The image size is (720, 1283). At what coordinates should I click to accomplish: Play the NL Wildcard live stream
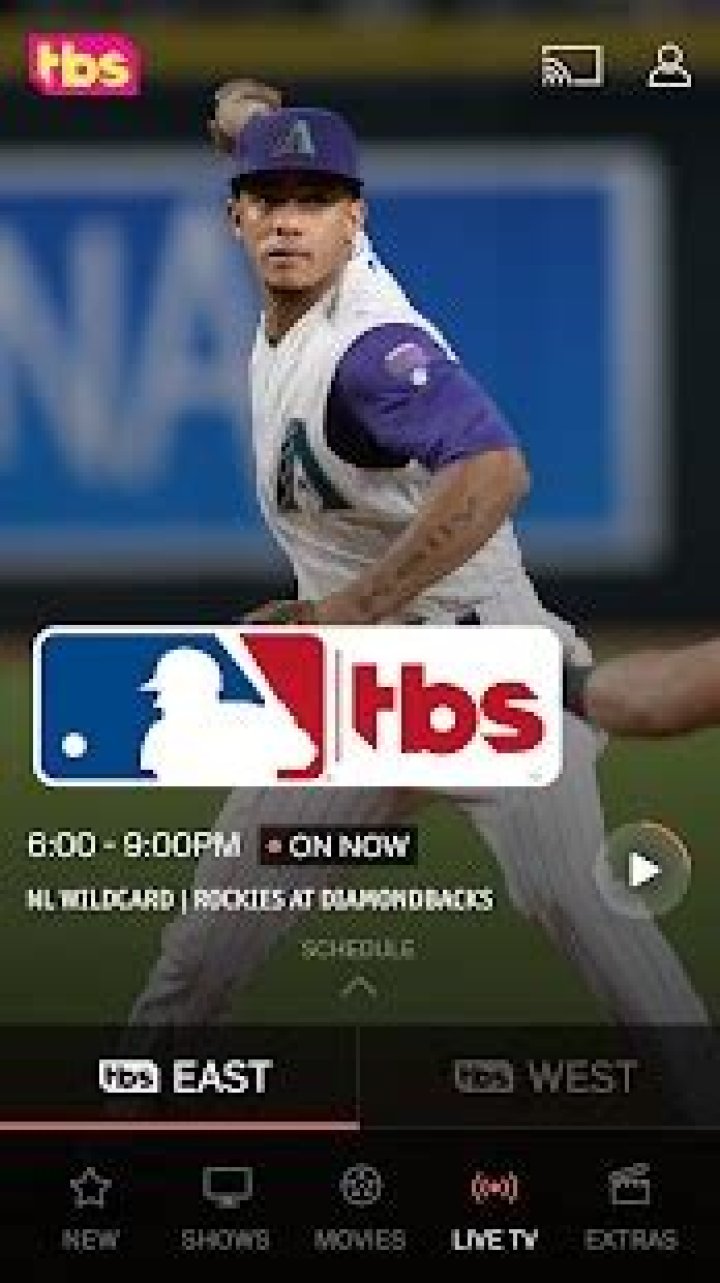click(x=644, y=870)
